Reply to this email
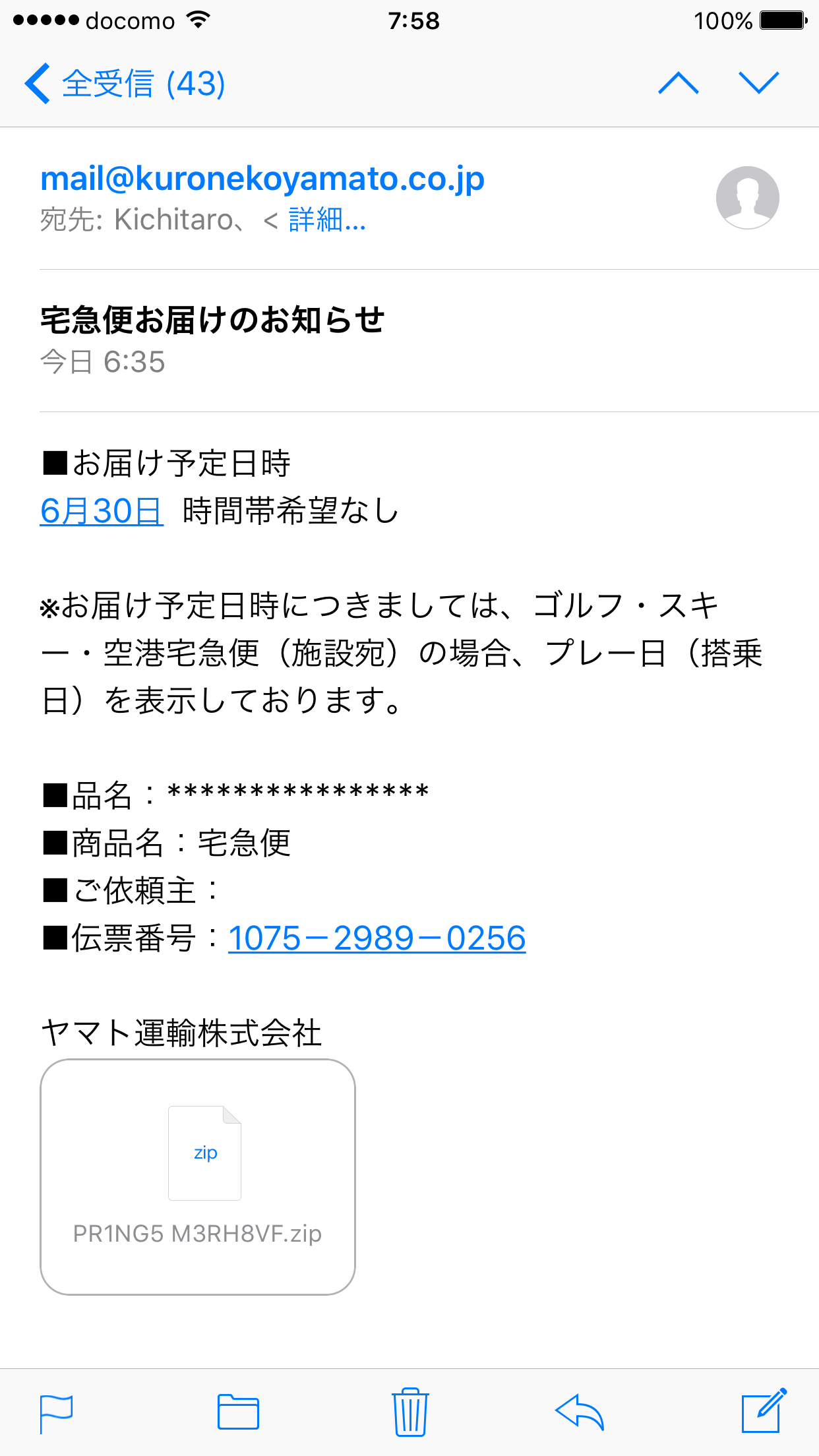Image resolution: width=819 pixels, height=1456 pixels. coord(580,1412)
